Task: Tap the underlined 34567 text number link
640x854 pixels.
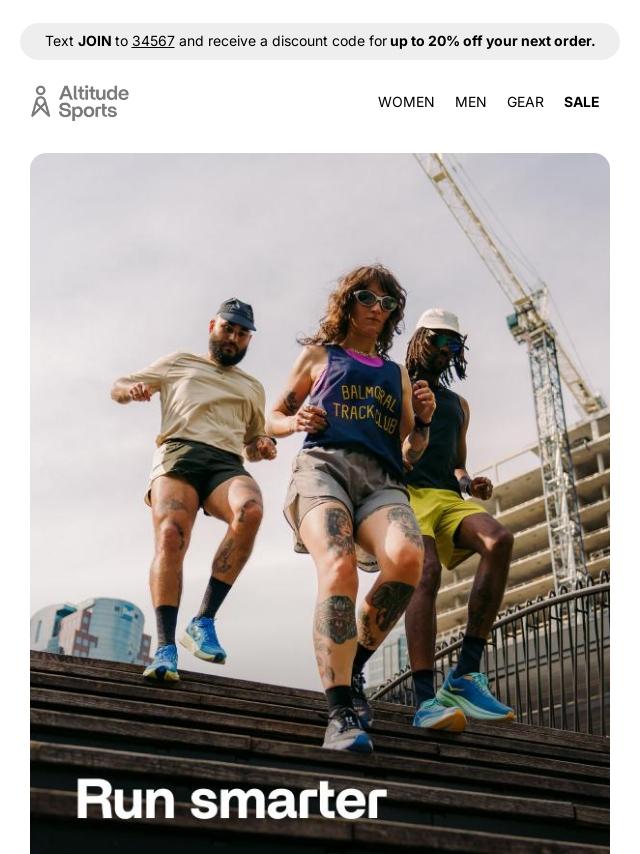Action: pyautogui.click(x=153, y=41)
